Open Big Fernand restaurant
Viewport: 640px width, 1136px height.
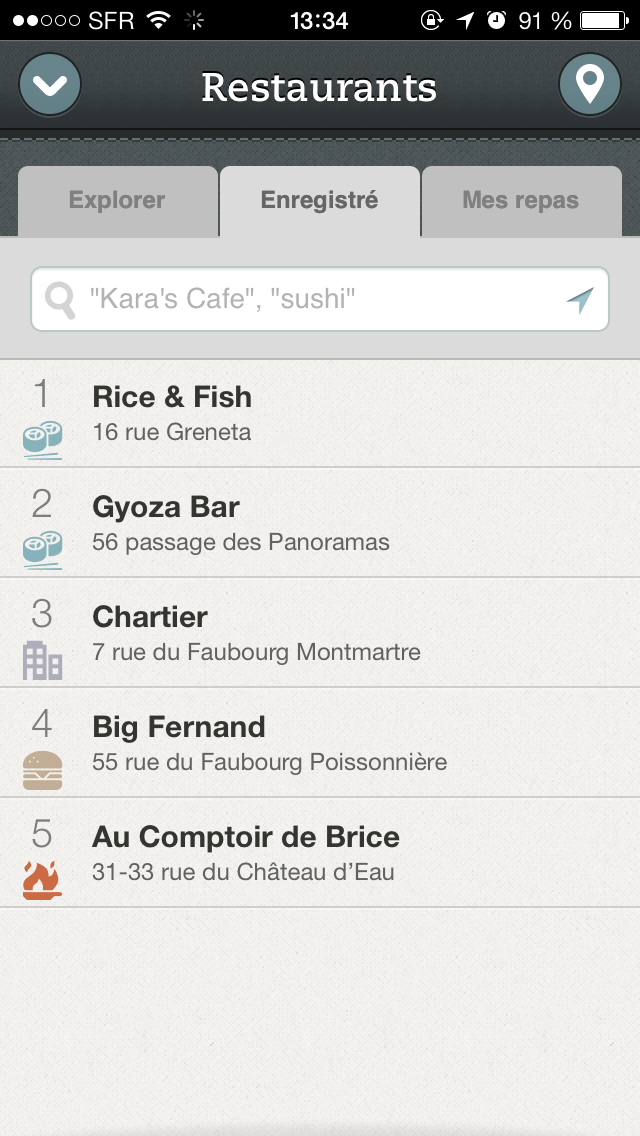[x=320, y=743]
